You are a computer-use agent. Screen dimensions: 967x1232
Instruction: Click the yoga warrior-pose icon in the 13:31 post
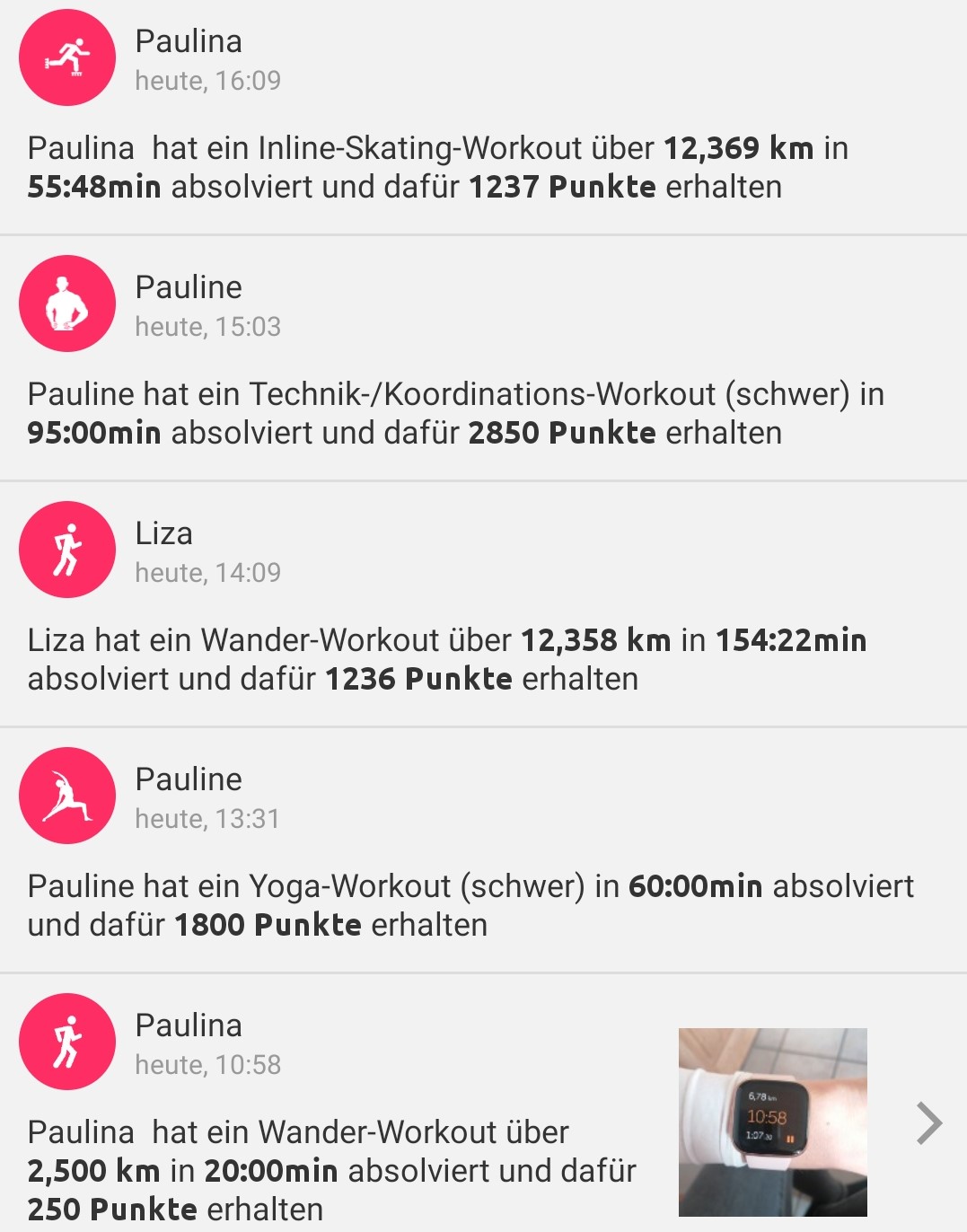(66, 795)
